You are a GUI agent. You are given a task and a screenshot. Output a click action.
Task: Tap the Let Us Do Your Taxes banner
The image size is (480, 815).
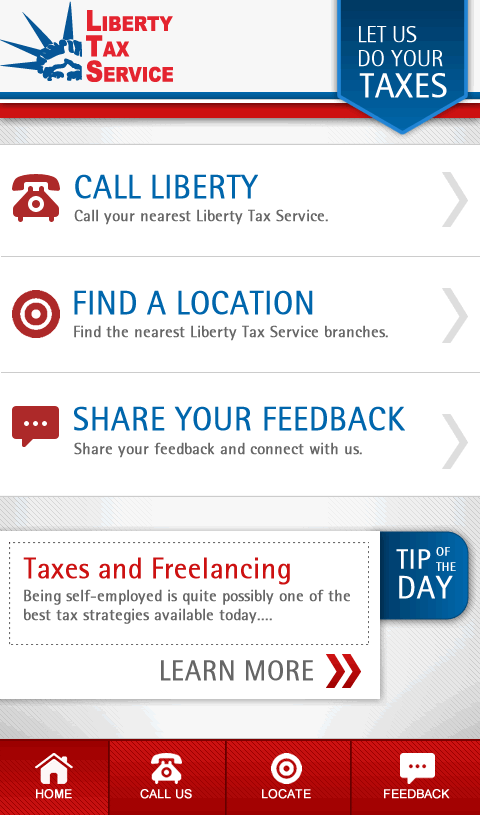(403, 62)
